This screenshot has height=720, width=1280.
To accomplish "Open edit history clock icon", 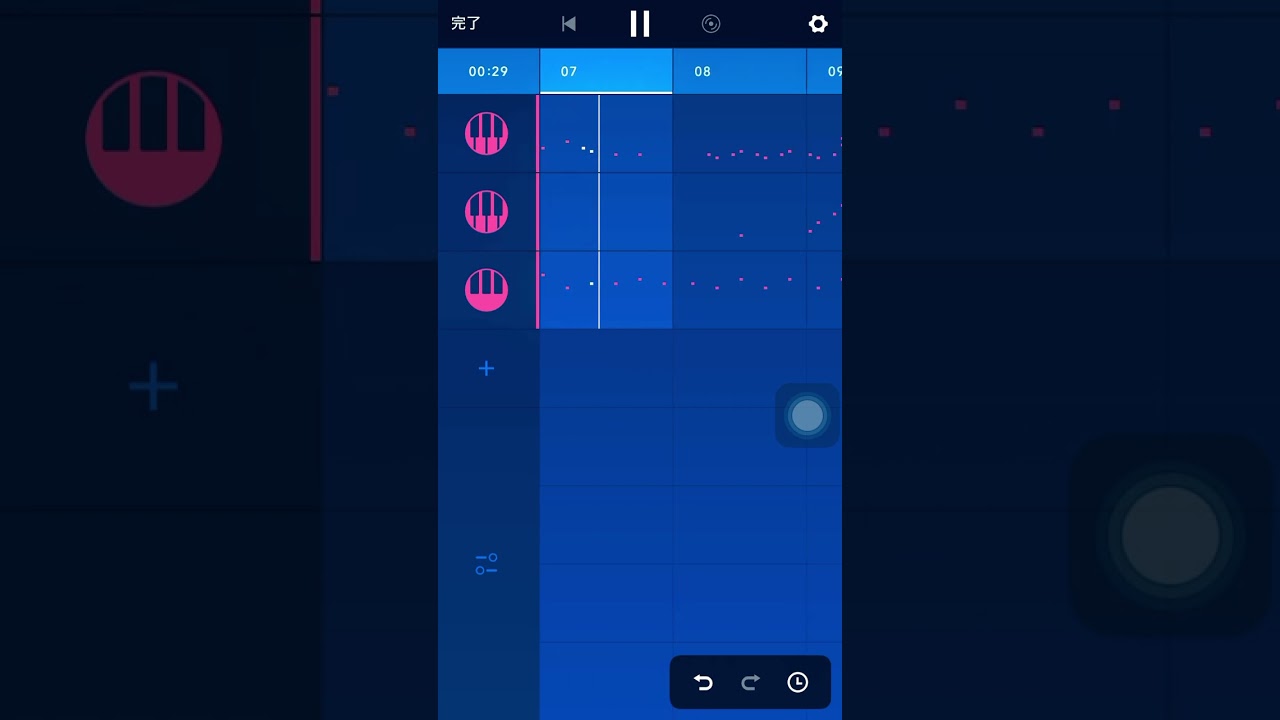I will [x=797, y=682].
